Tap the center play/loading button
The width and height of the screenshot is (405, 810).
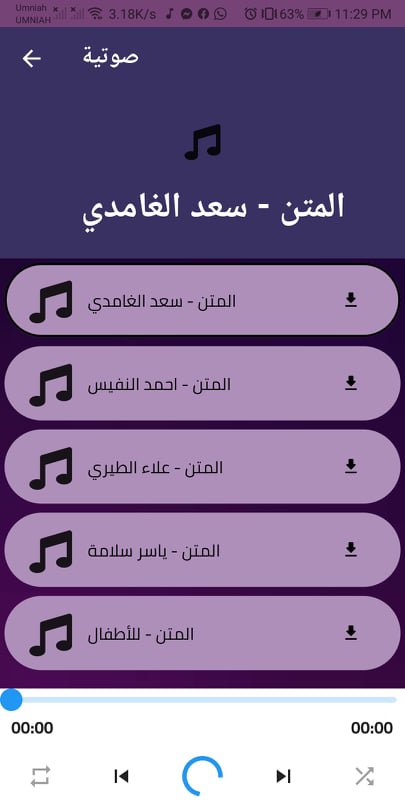[x=202, y=776]
